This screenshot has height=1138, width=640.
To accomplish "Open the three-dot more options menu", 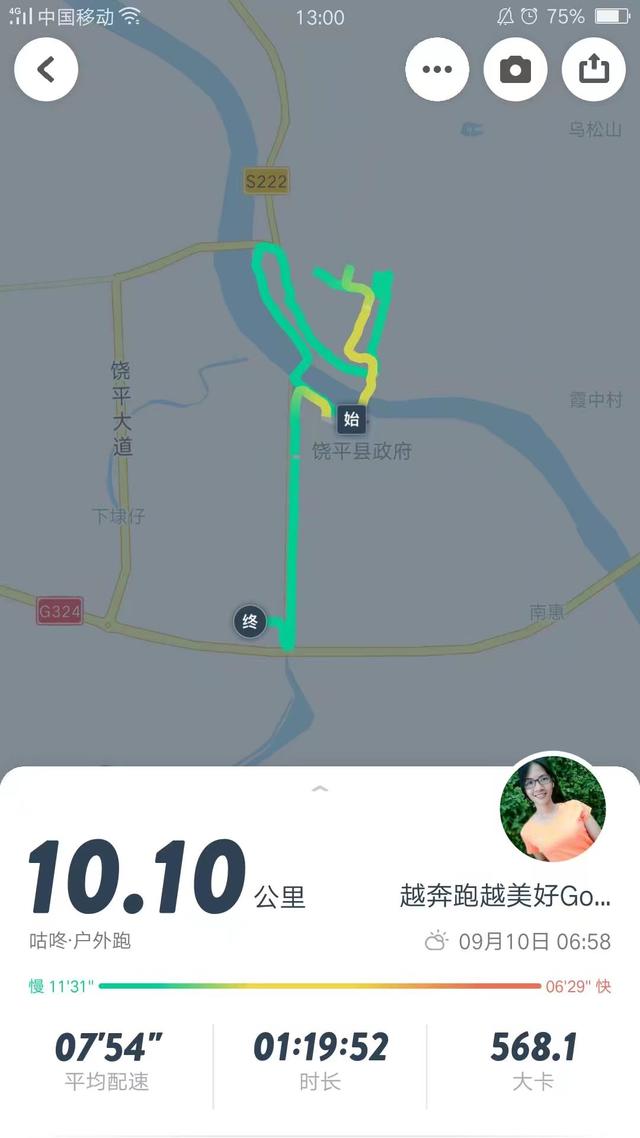I will point(437,69).
